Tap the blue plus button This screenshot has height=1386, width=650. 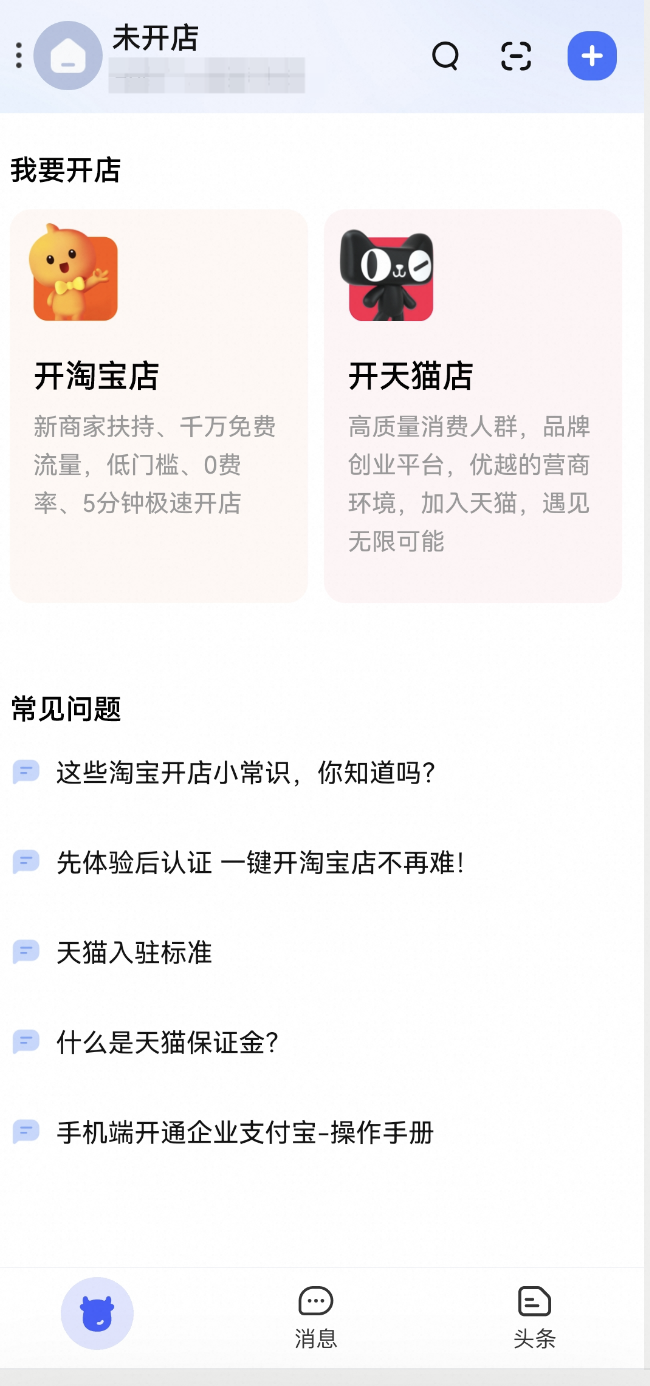tap(592, 56)
